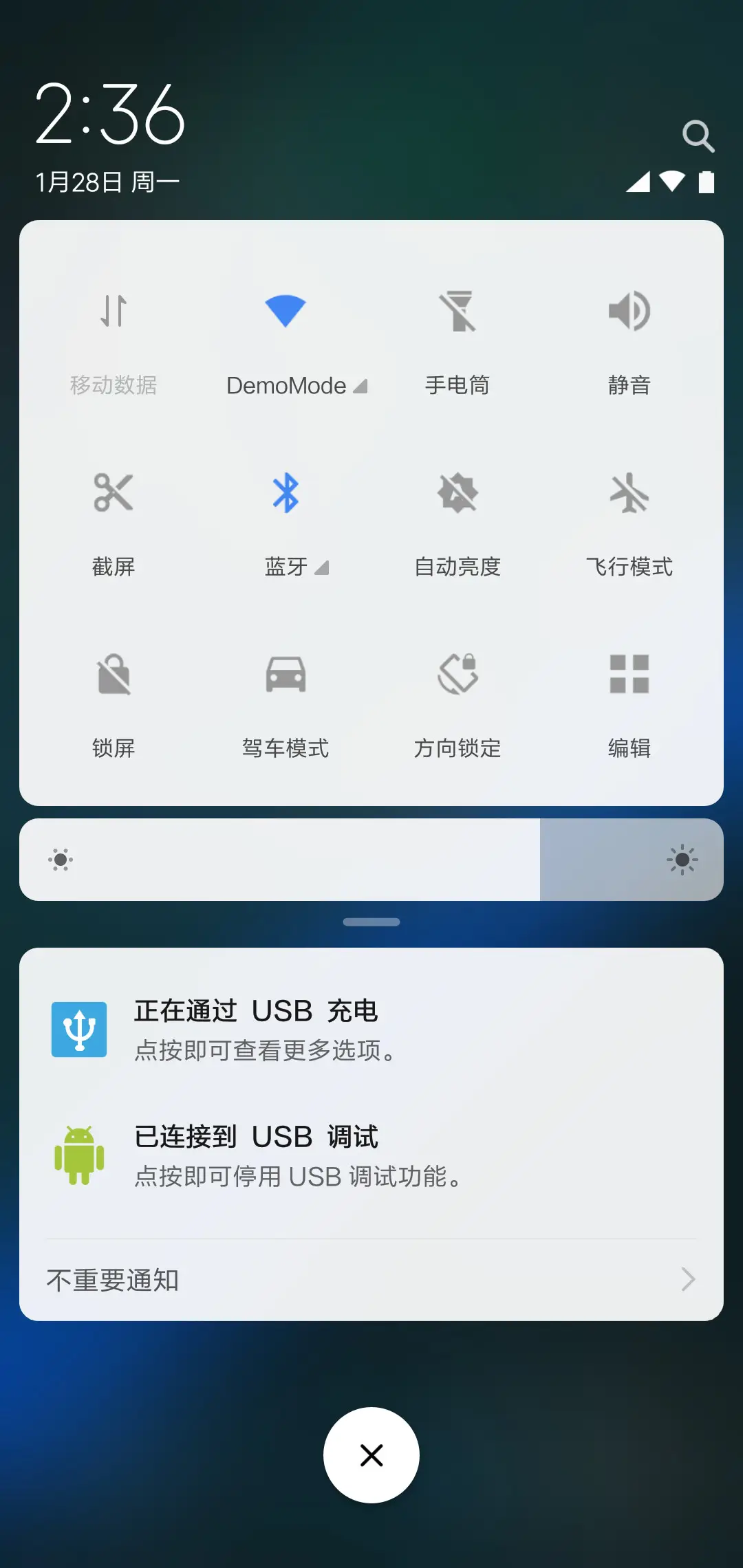Image resolution: width=743 pixels, height=1568 pixels.
Task: Disable USB debugging via its notification
Action: click(371, 1155)
